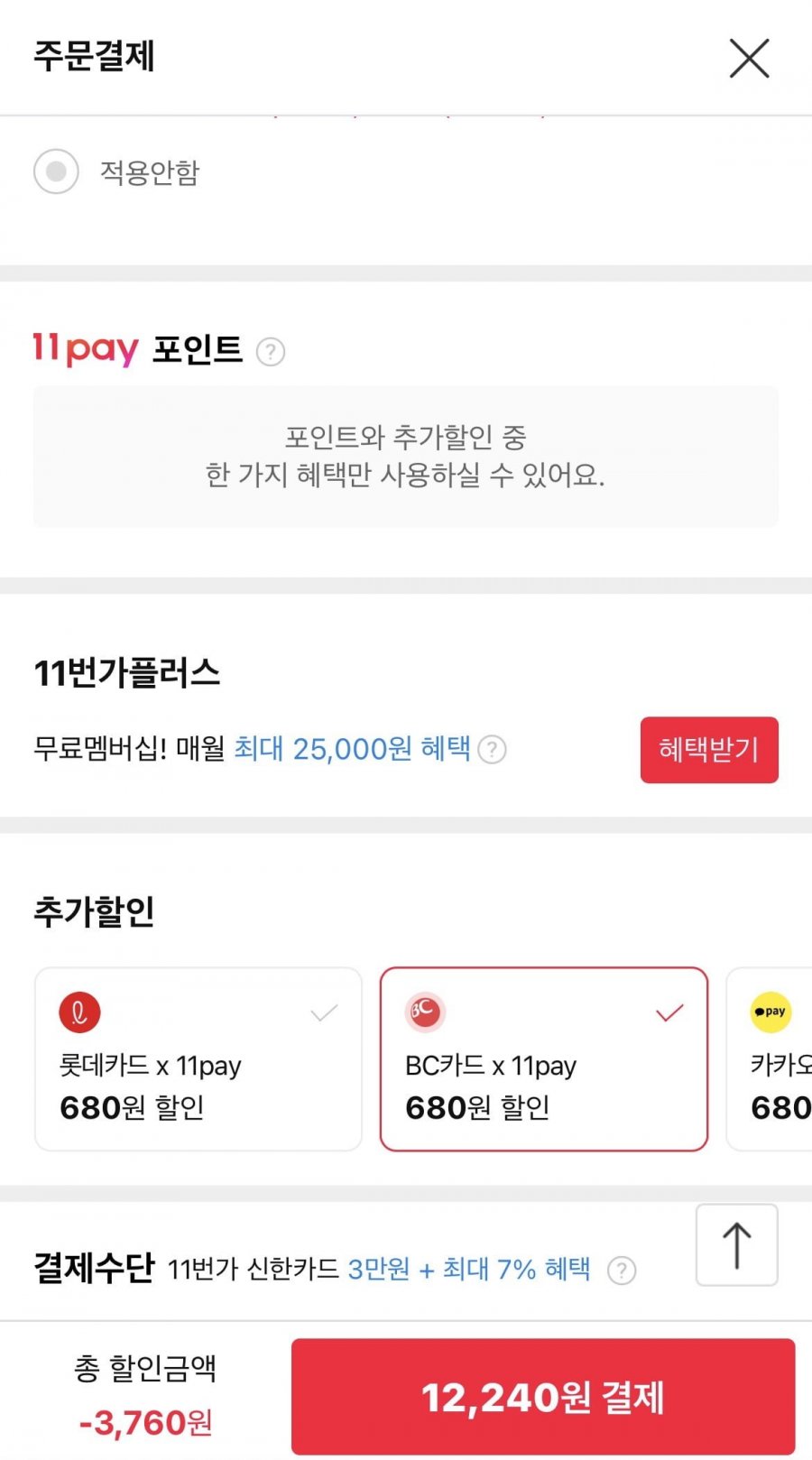This screenshot has height=1460, width=812.
Task: Select the 적용안함 radio button
Action: click(x=55, y=171)
